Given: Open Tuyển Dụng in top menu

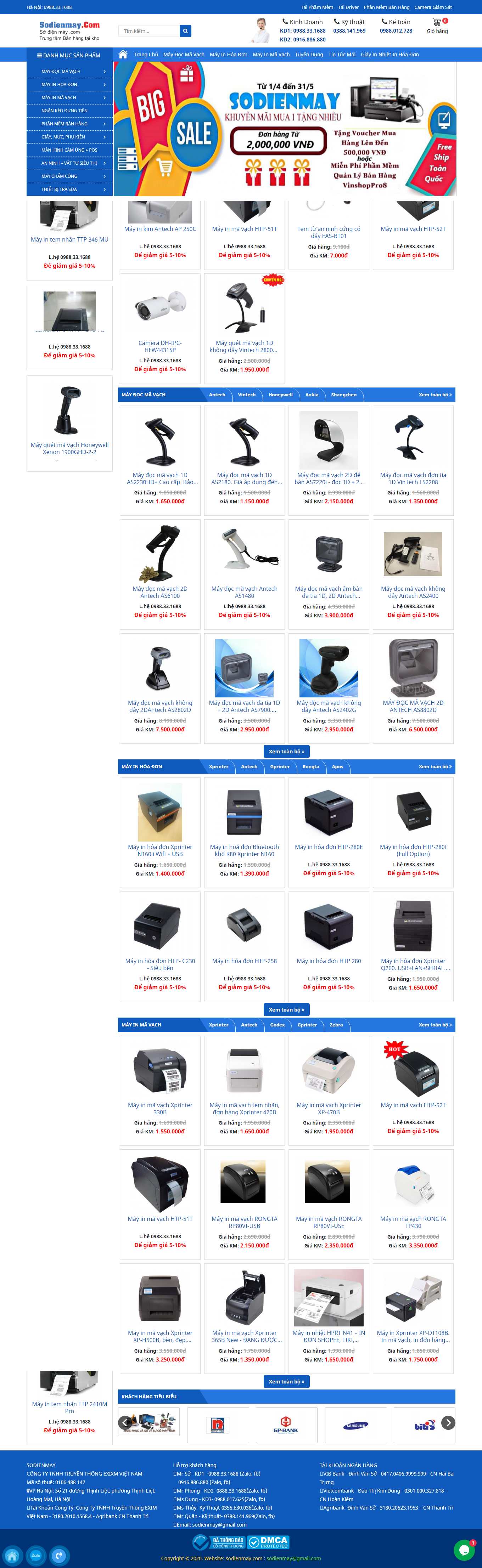Looking at the screenshot, I should pyautogui.click(x=309, y=55).
